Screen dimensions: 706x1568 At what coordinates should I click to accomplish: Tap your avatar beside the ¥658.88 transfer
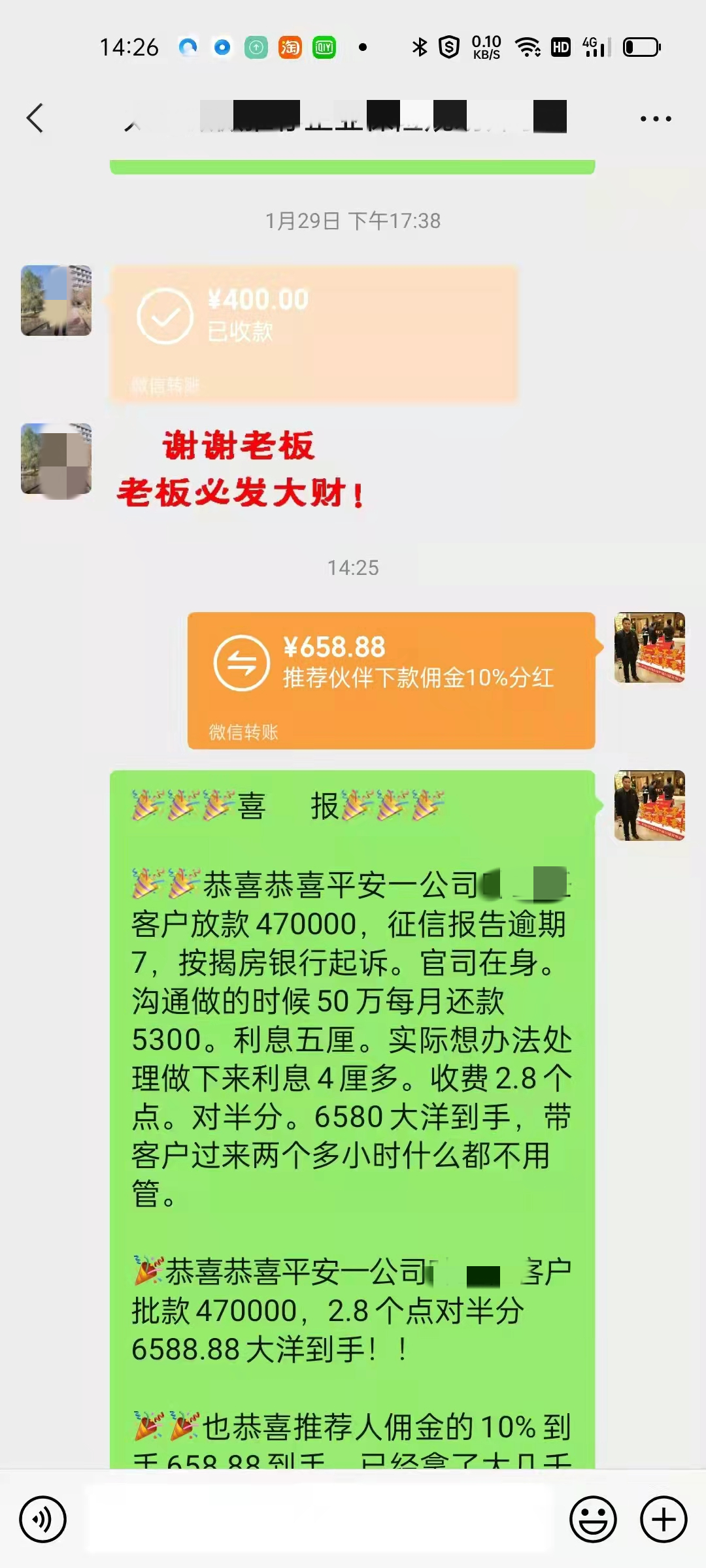tap(649, 647)
